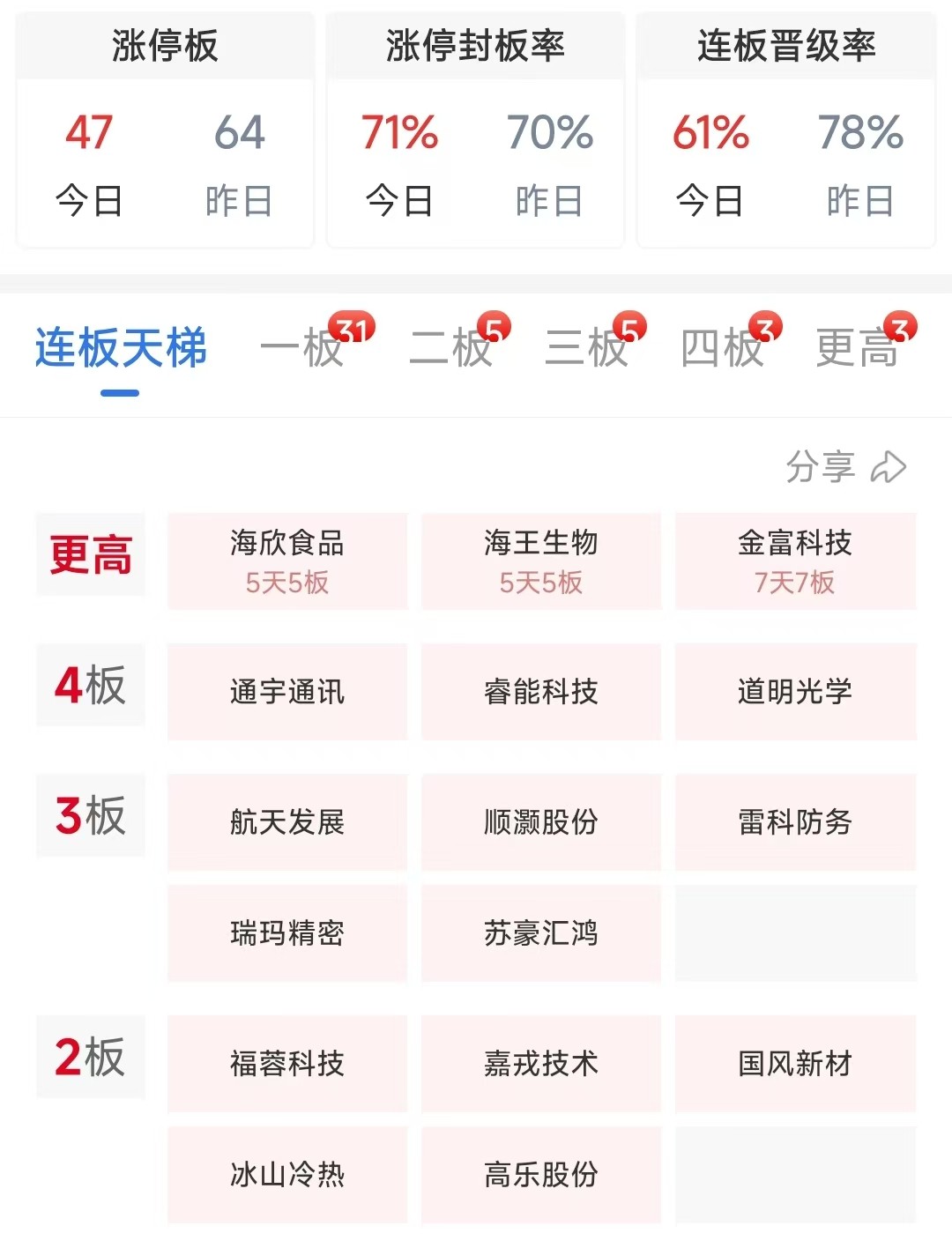Open 顺灏股份 stock card
Viewport: 952px width, 1248px height.
click(541, 822)
